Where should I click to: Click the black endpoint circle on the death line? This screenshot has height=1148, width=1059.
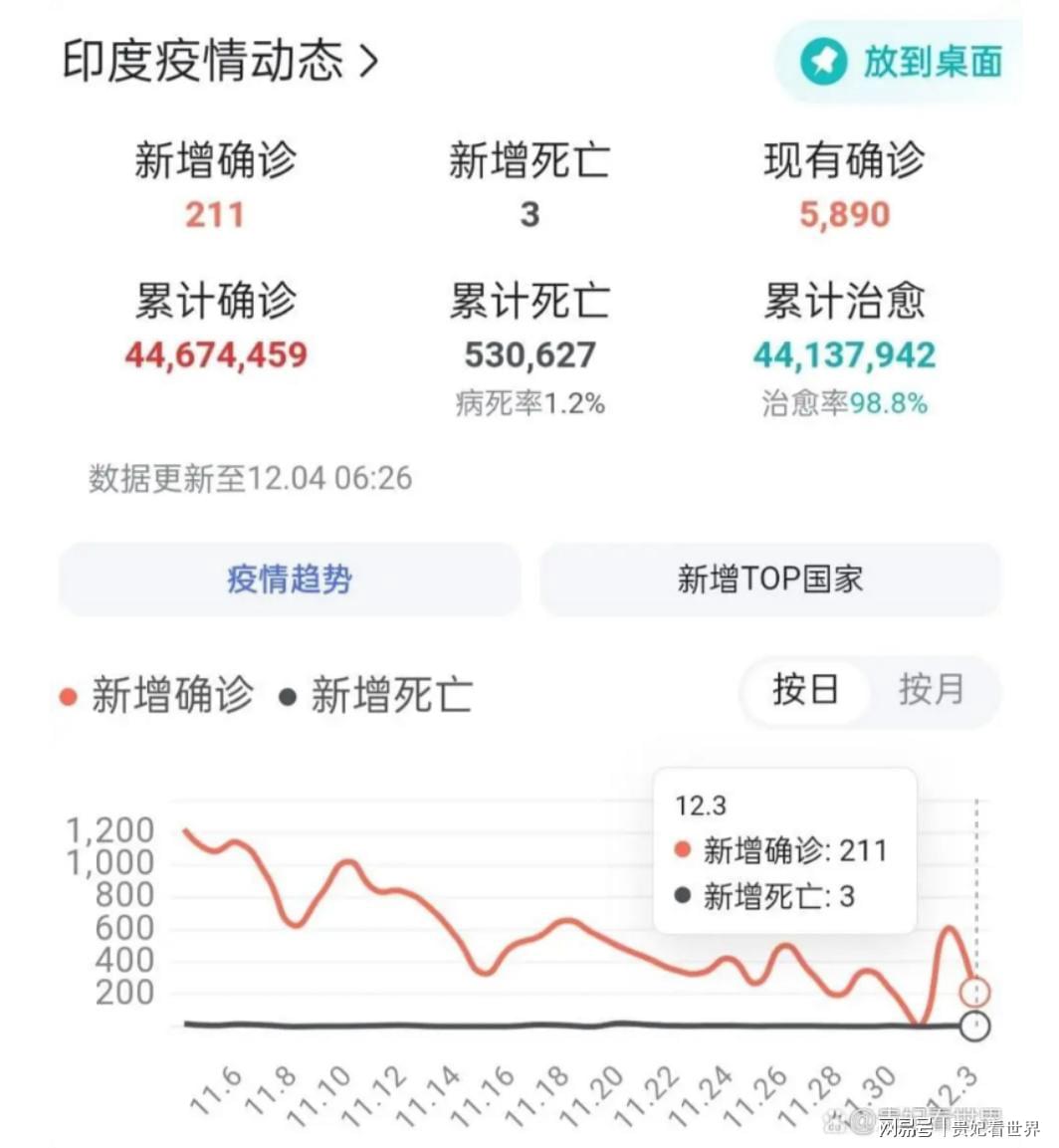[x=973, y=1024]
